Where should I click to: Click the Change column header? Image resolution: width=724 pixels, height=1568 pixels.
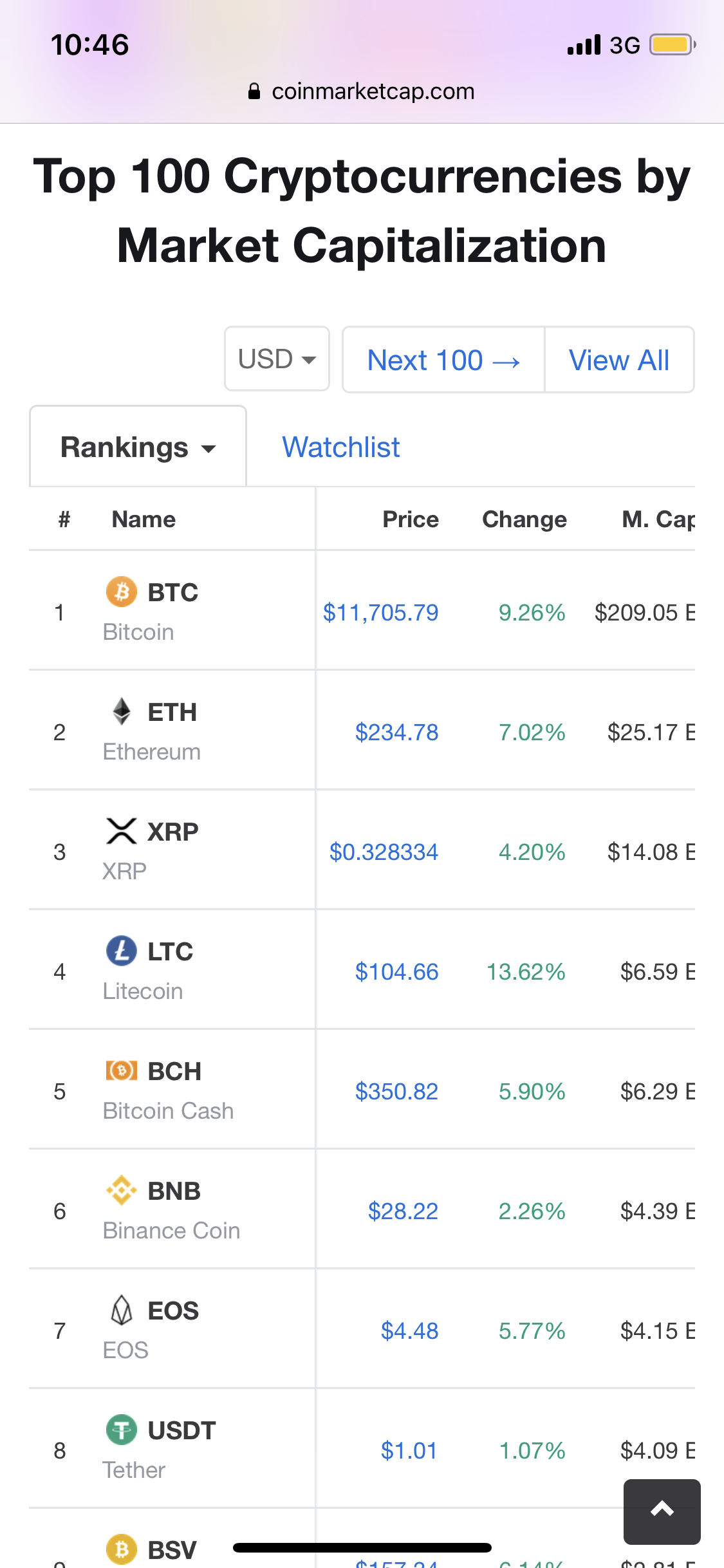click(524, 519)
